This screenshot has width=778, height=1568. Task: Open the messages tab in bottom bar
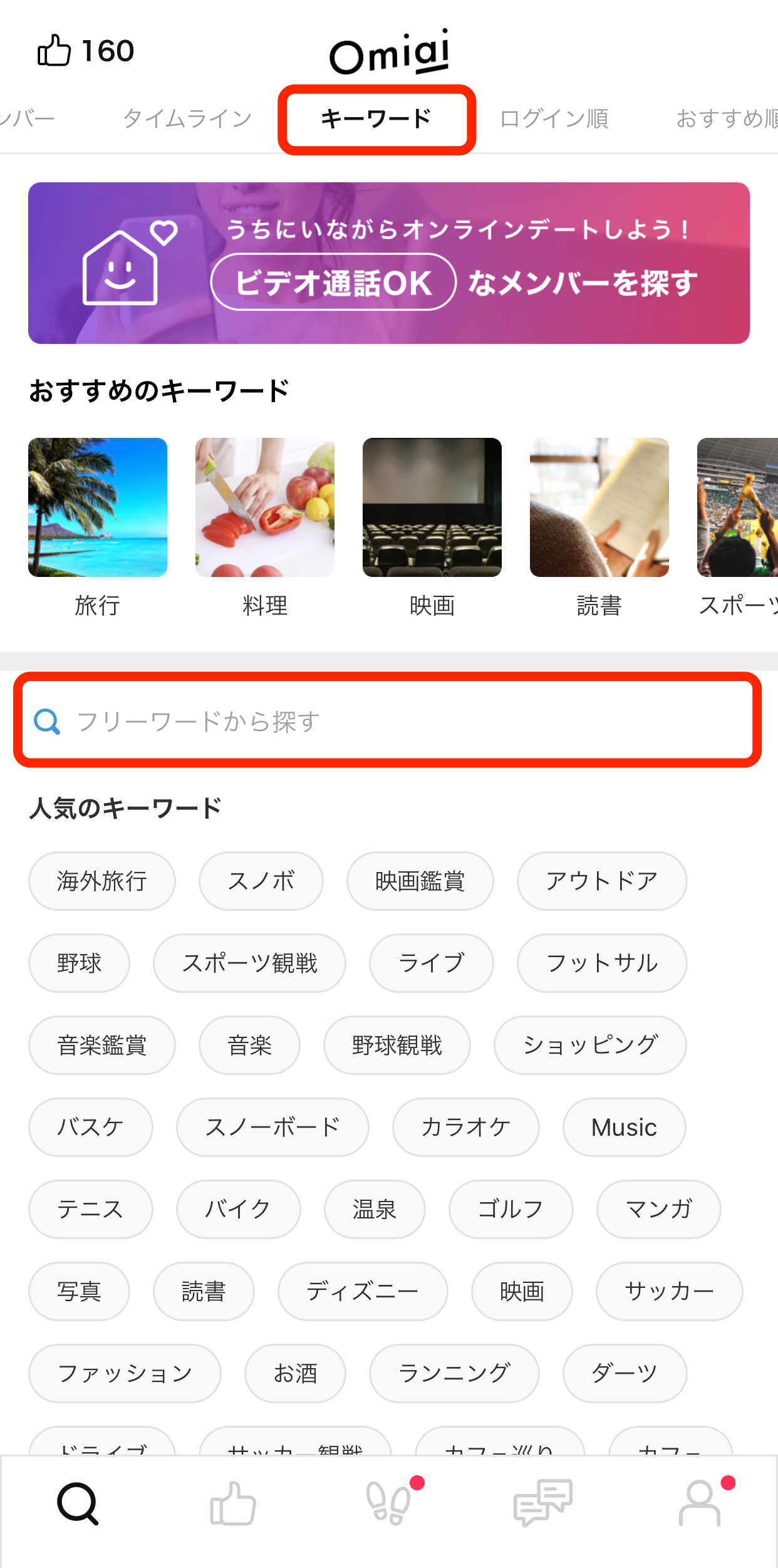tap(542, 1503)
